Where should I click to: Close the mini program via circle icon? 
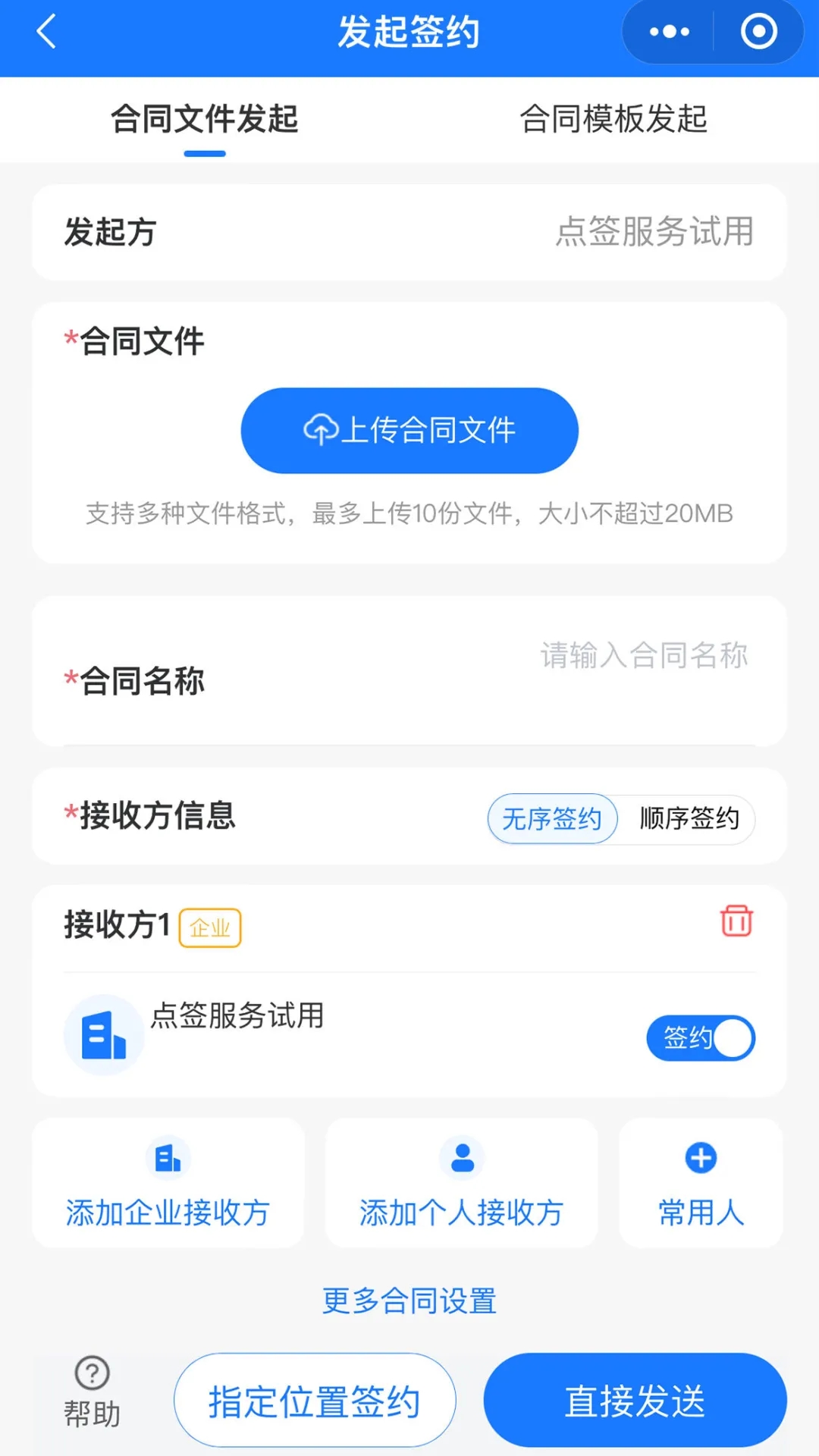(x=758, y=32)
